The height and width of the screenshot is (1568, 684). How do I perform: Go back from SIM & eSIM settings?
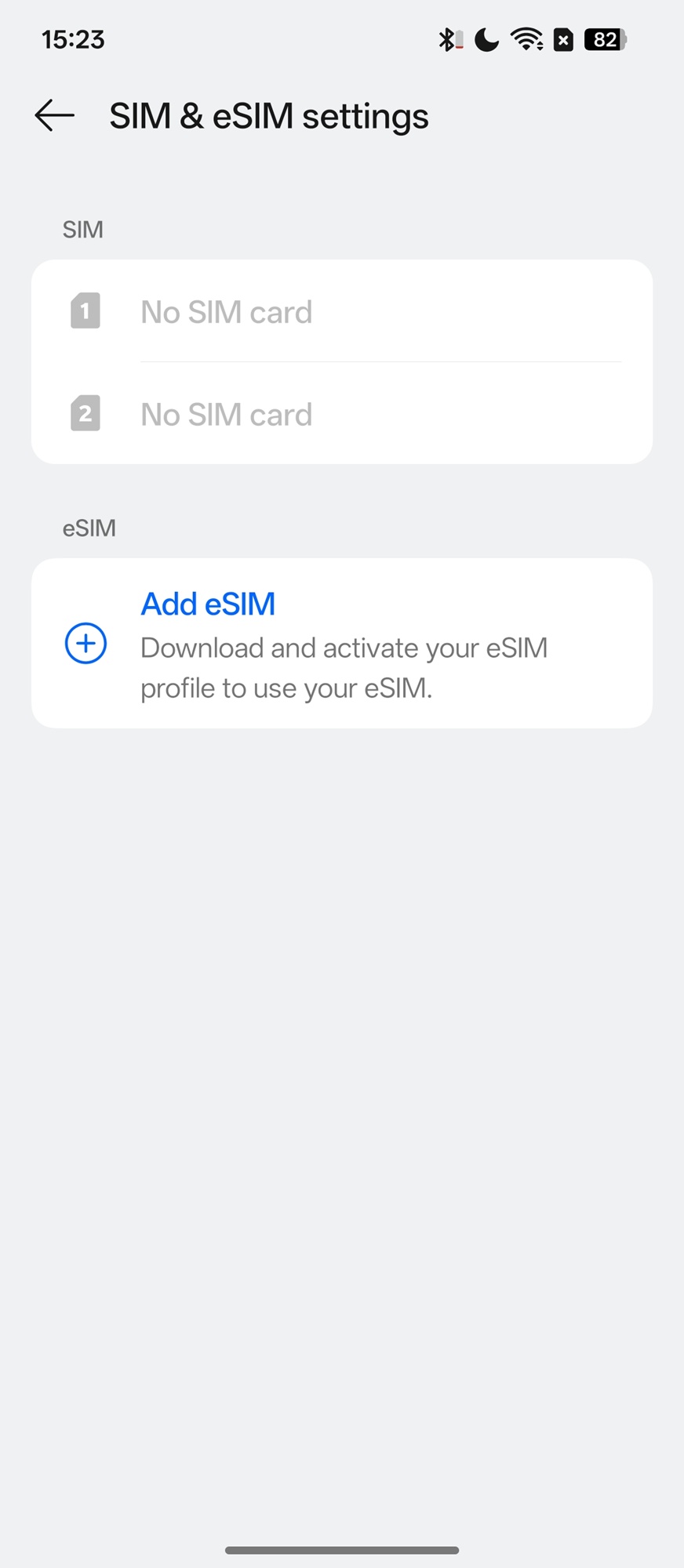55,116
